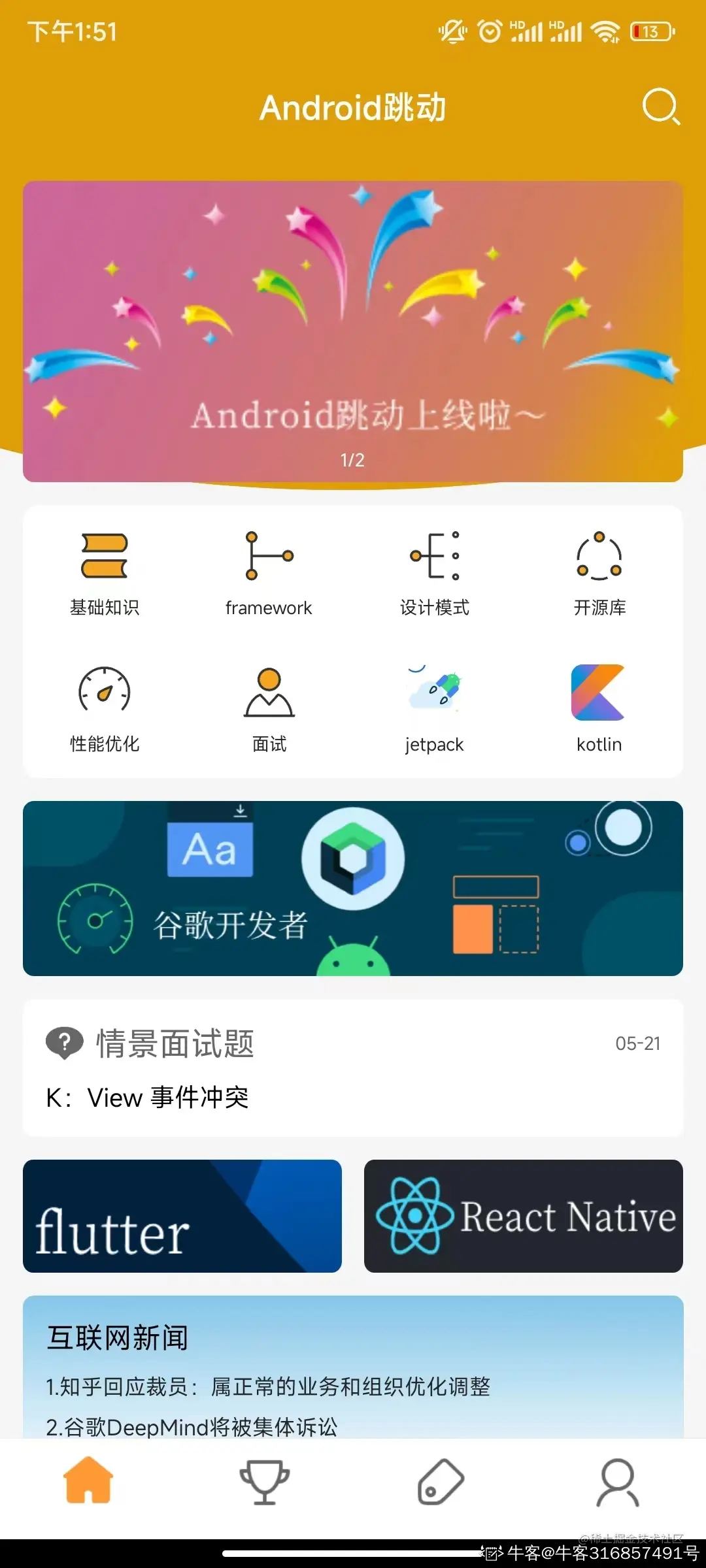This screenshot has height=1568, width=706.
Task: Open the search icon in the header
Action: 661,106
